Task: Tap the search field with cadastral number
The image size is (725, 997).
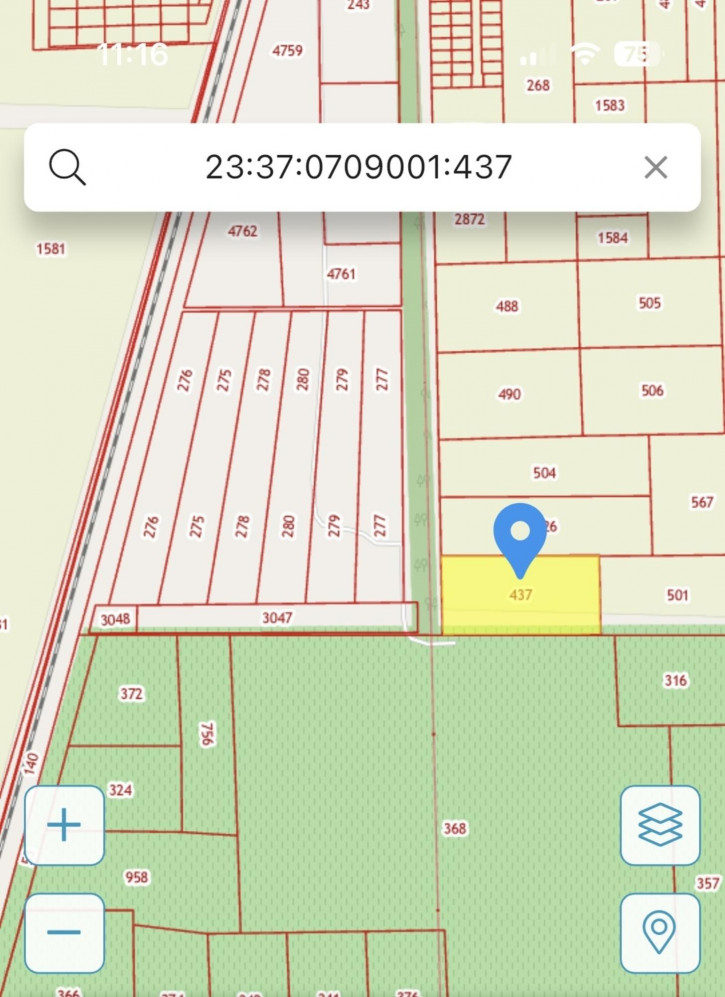Action: tap(358, 167)
